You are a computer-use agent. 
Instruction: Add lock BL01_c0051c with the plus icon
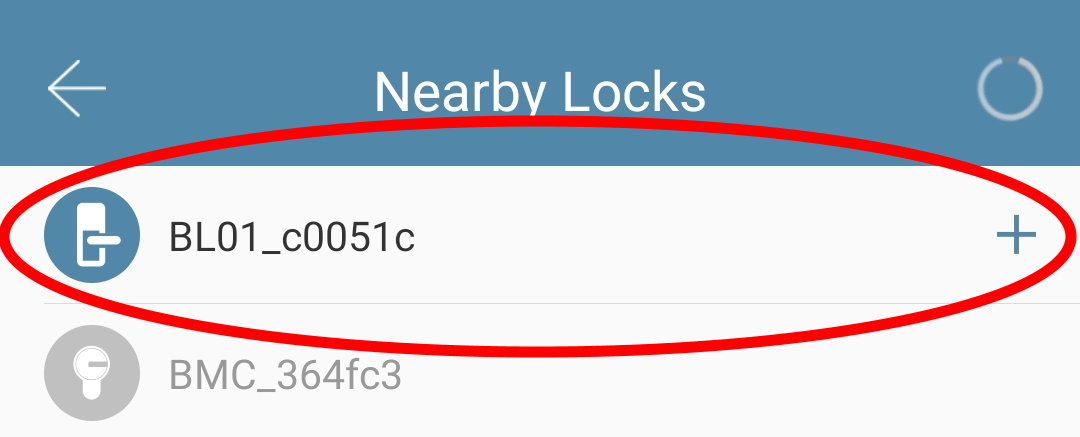[x=1016, y=236]
